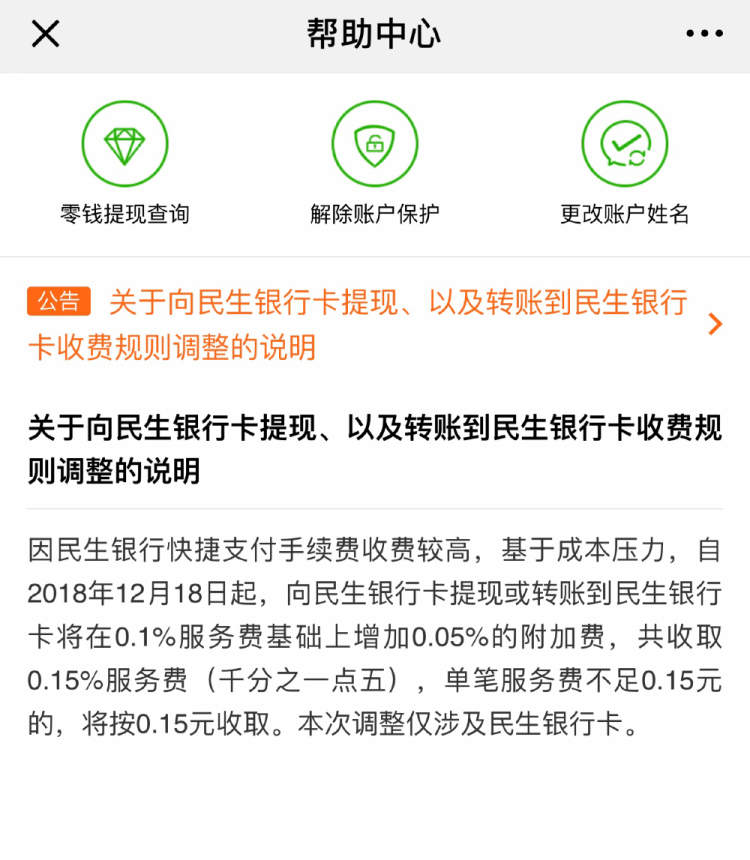750x860 pixels.
Task: Open the three-dot overflow menu
Action: click(x=704, y=34)
